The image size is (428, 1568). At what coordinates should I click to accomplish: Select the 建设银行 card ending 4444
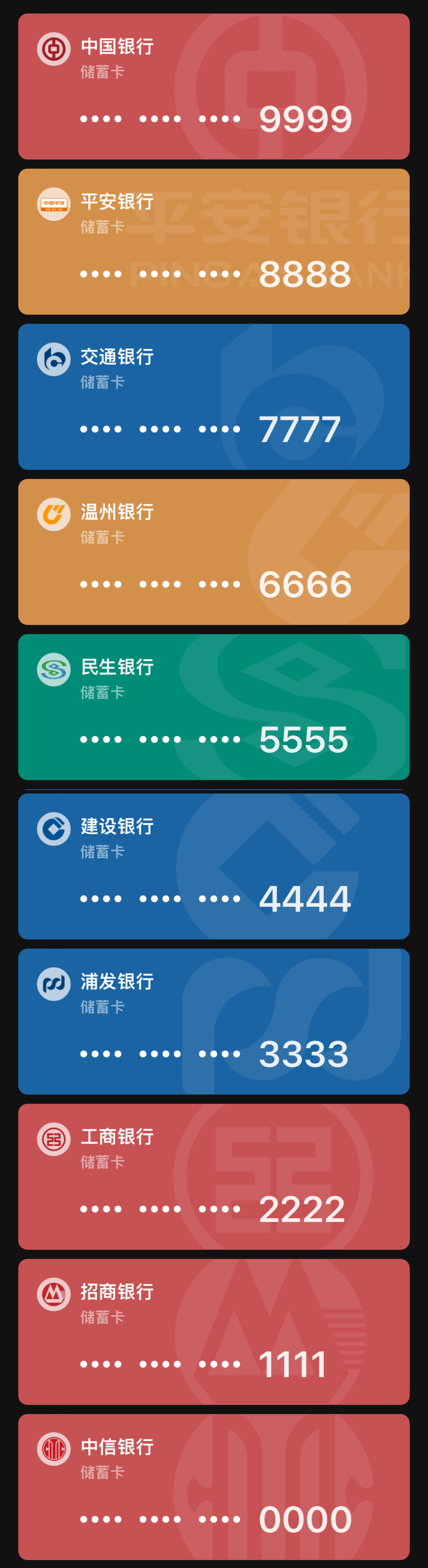[214, 866]
